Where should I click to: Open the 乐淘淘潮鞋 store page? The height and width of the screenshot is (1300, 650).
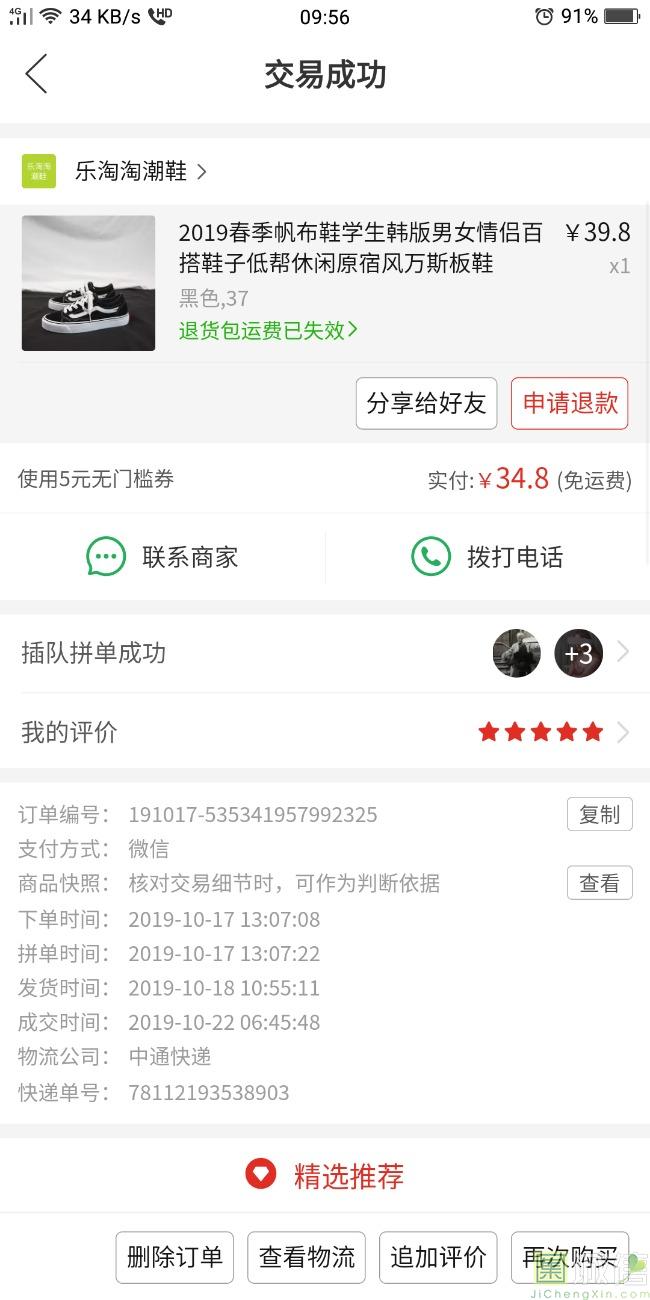pyautogui.click(x=130, y=171)
